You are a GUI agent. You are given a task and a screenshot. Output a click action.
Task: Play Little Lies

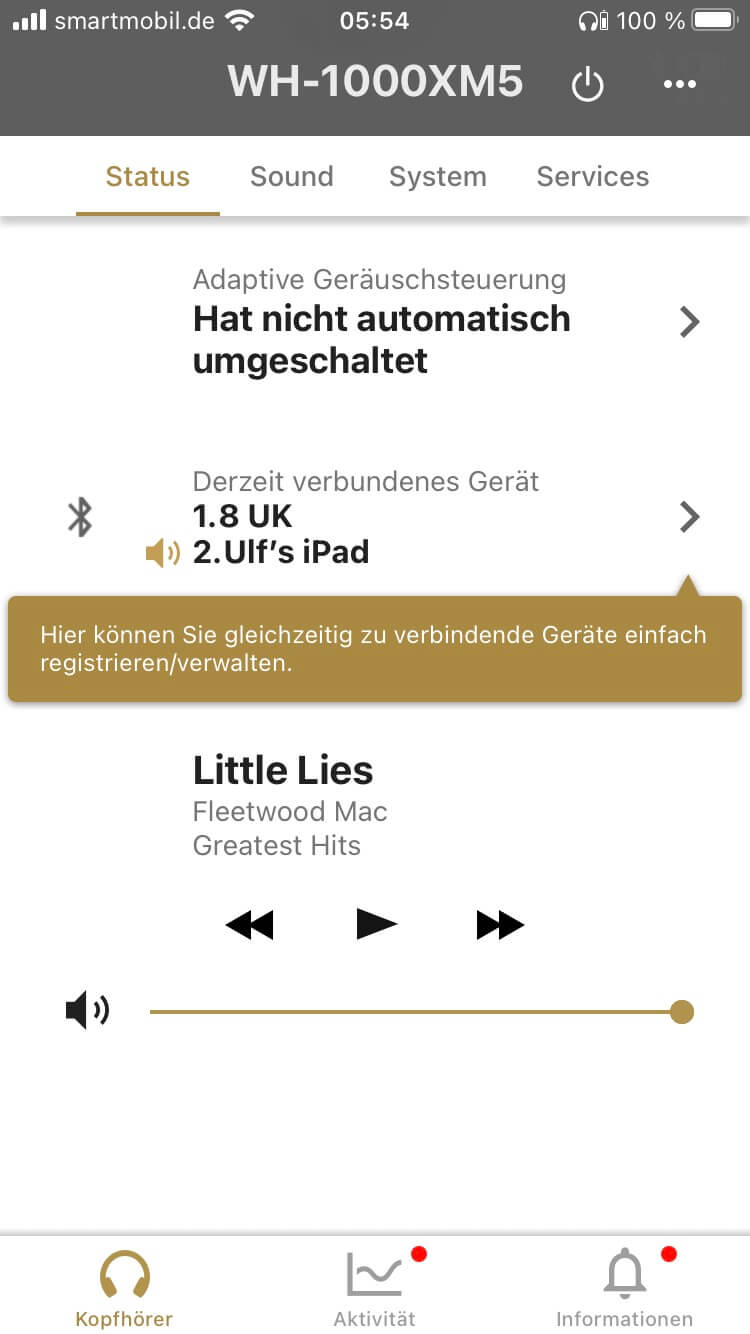click(x=376, y=924)
